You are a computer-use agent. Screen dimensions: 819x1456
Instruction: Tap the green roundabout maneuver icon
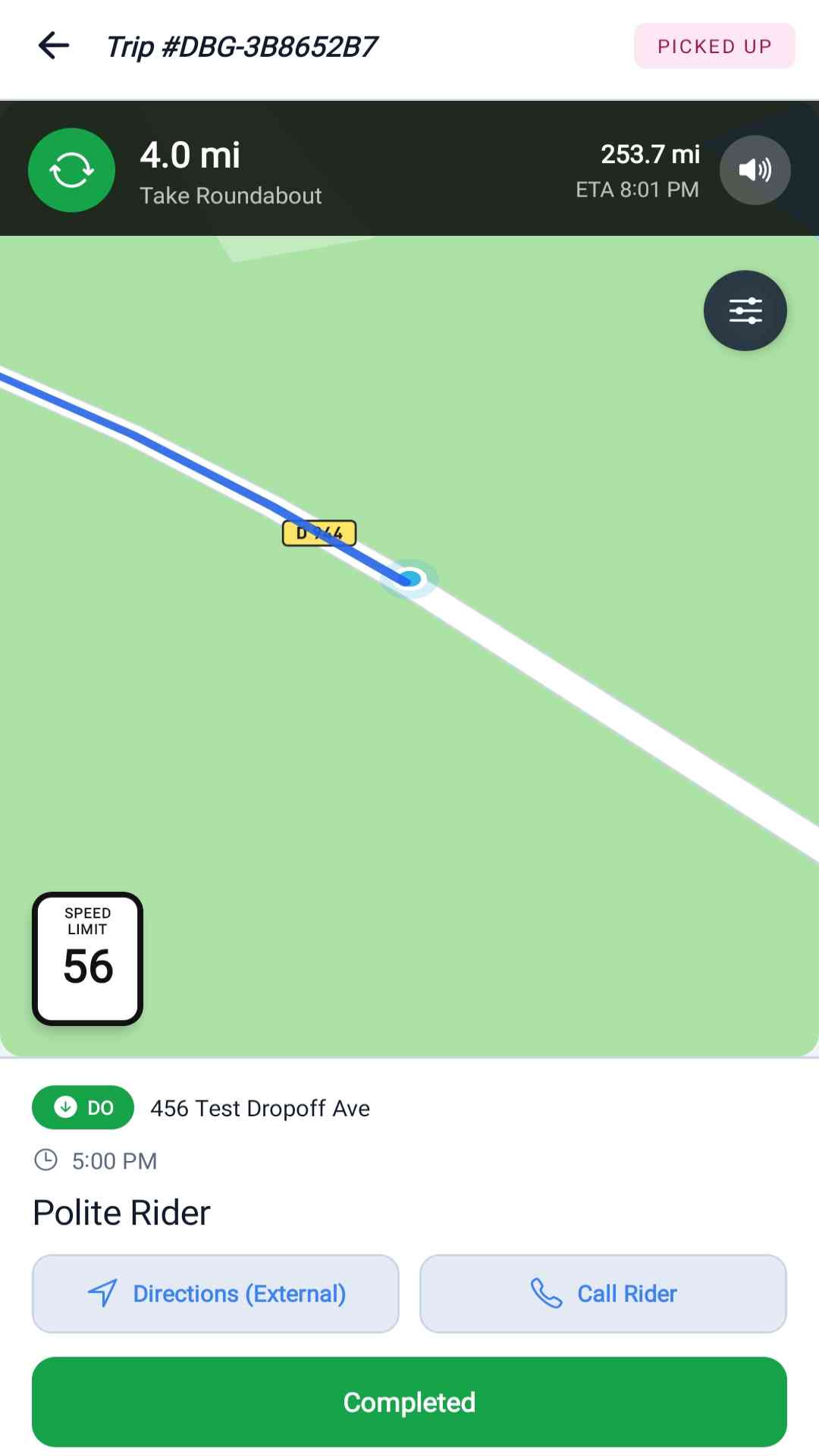[71, 170]
